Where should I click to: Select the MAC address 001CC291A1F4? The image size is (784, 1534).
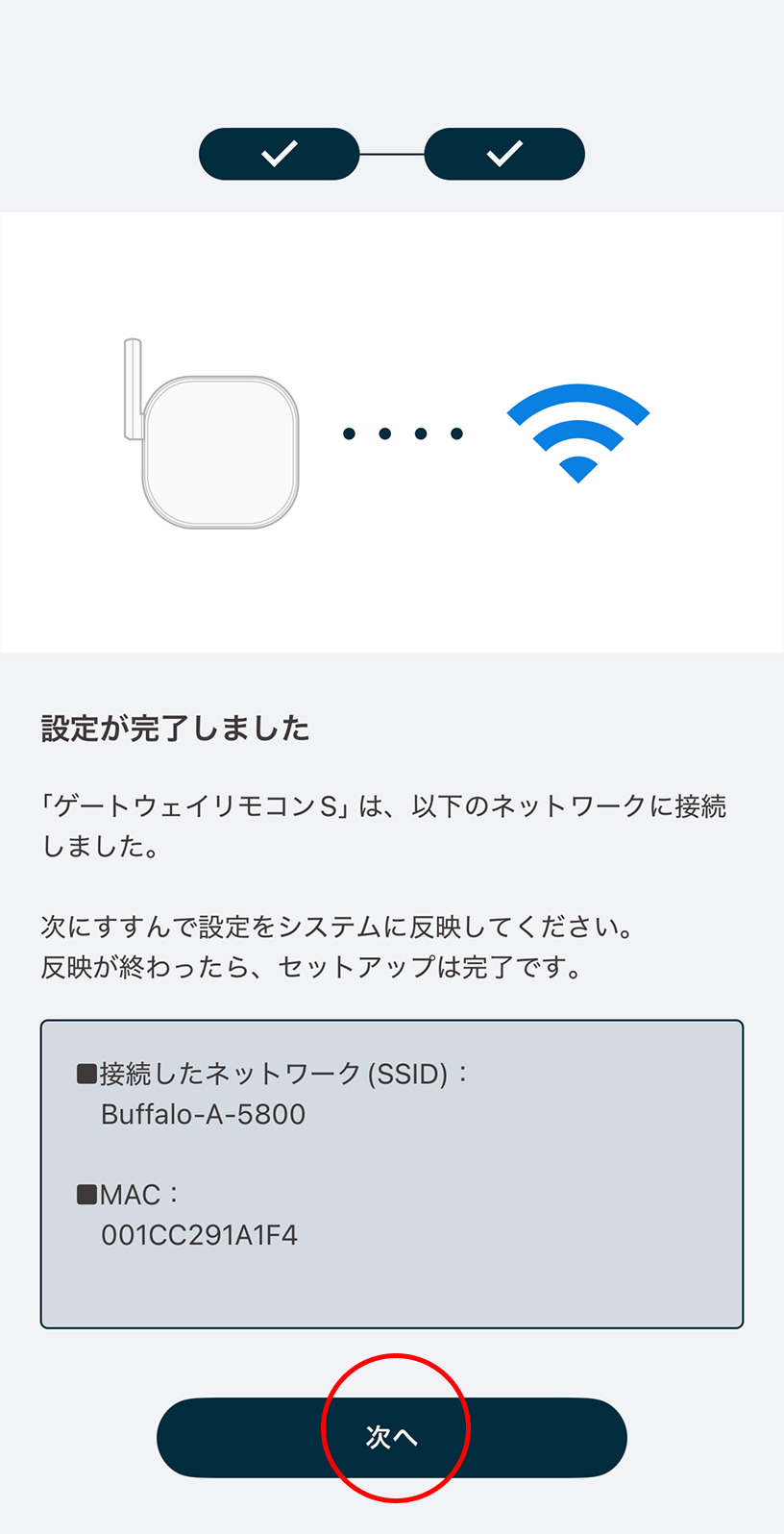200,1235
